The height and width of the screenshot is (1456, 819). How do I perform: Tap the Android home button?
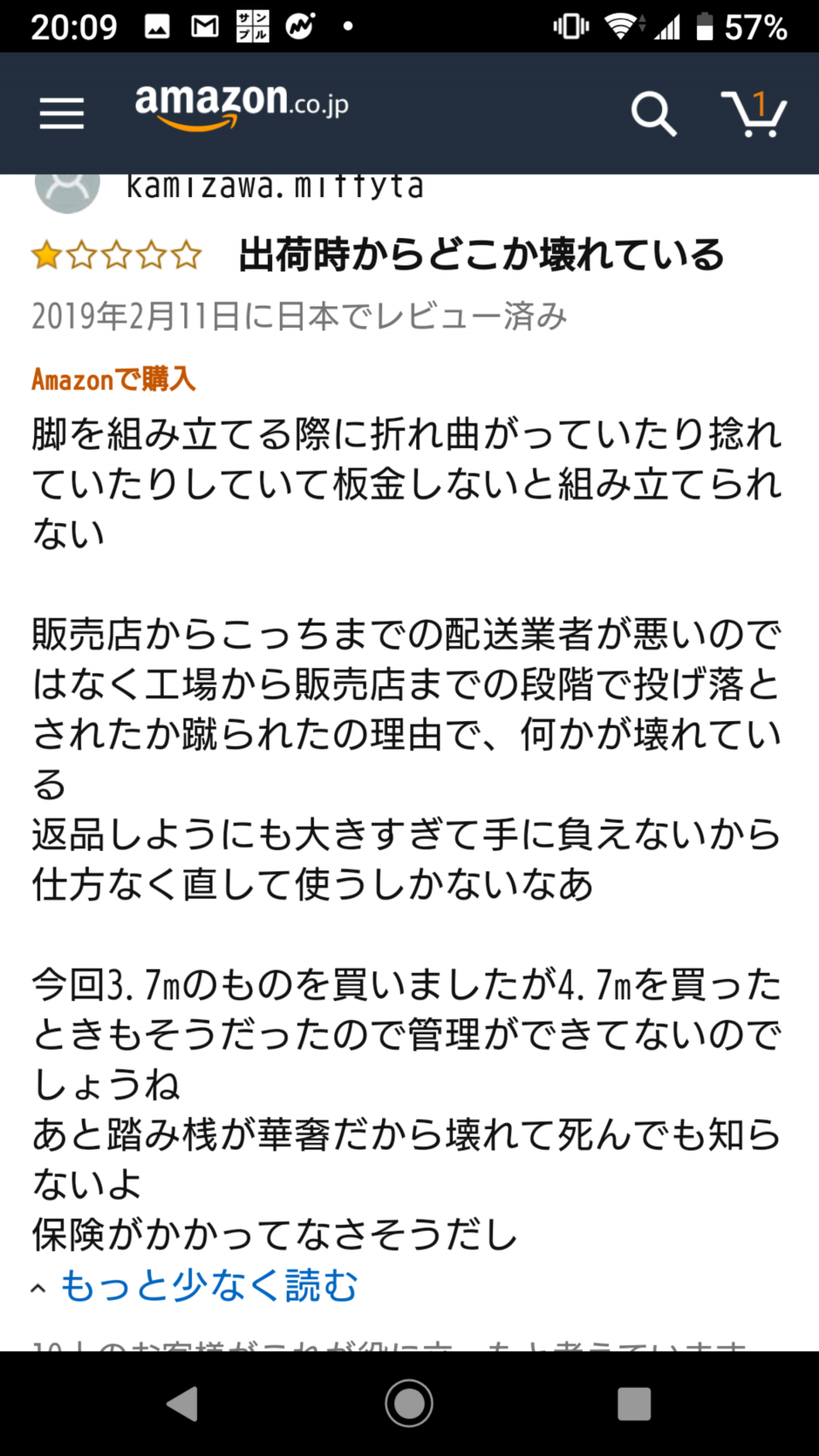tap(409, 1402)
